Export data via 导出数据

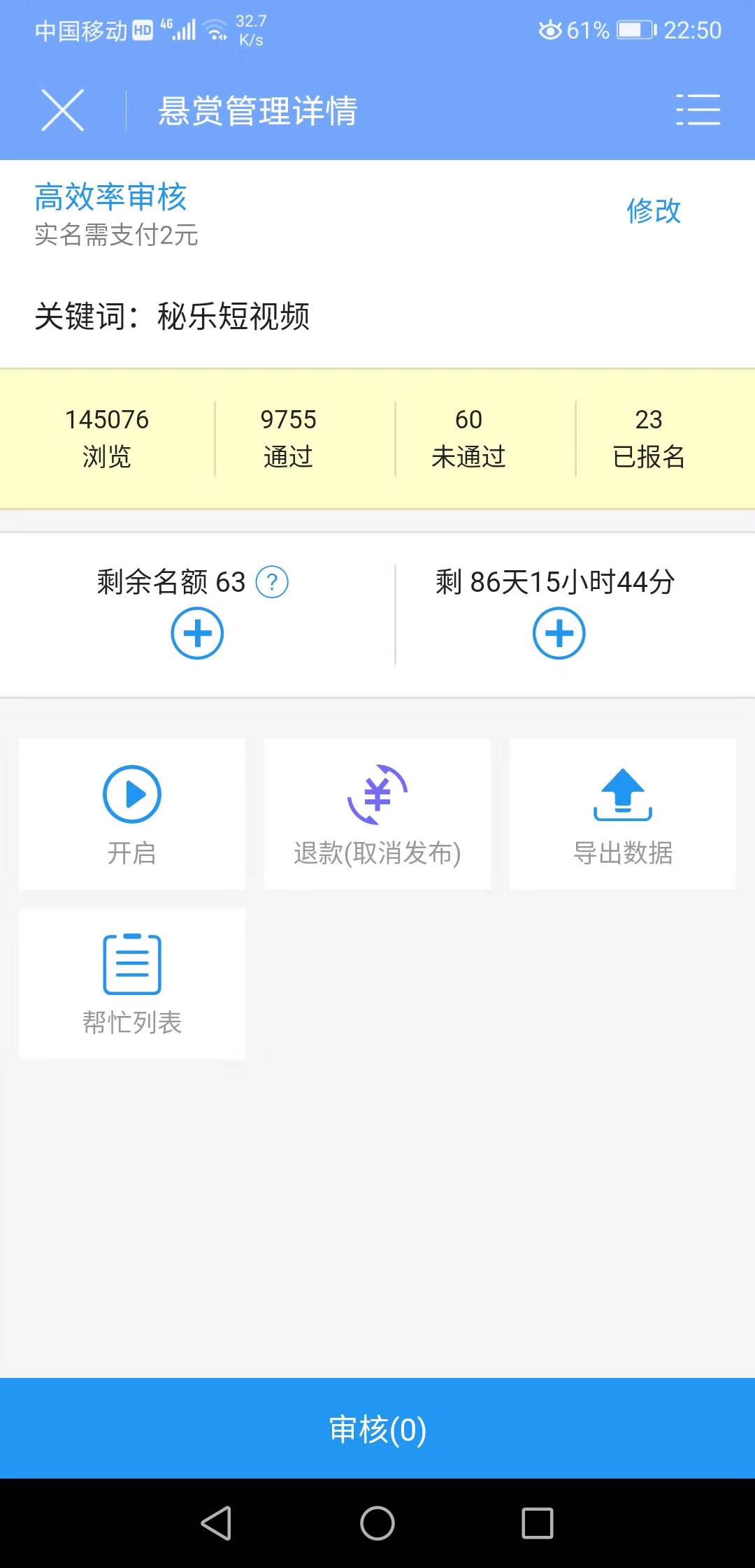click(623, 814)
